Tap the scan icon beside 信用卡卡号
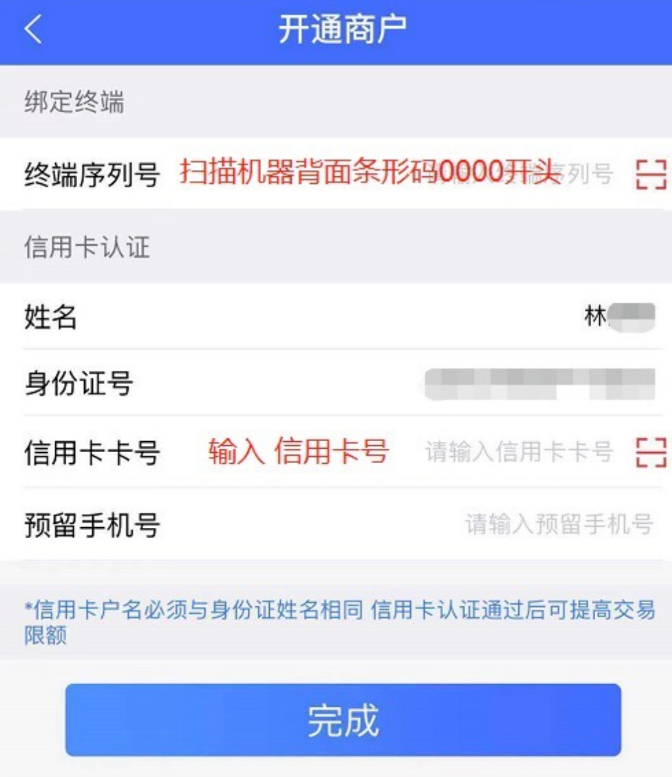 coord(650,452)
